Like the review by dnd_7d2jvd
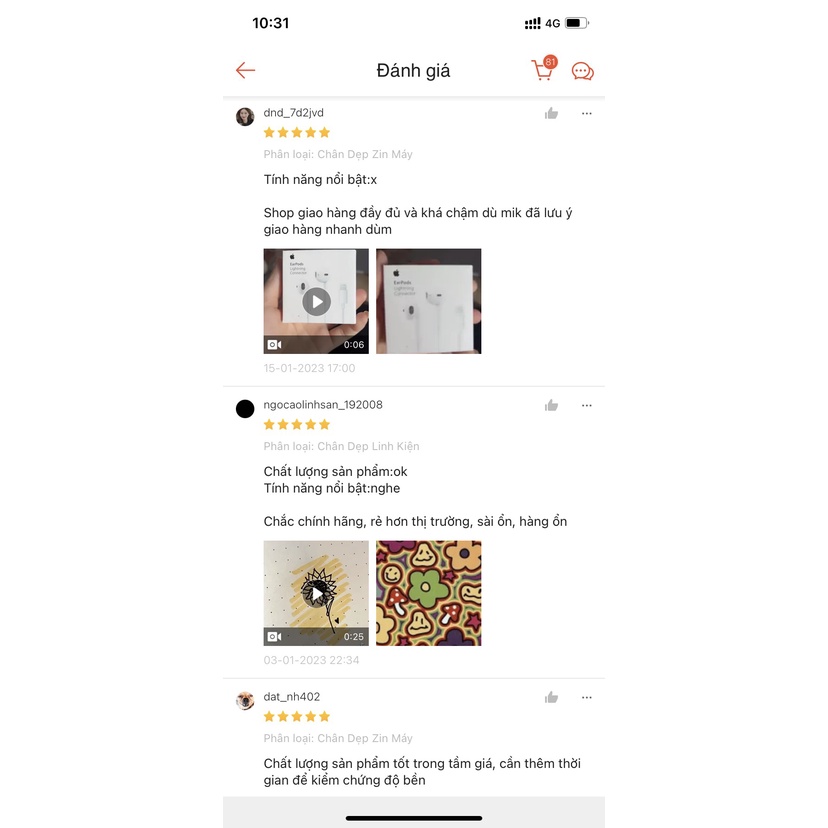The width and height of the screenshot is (828, 828). tap(551, 113)
